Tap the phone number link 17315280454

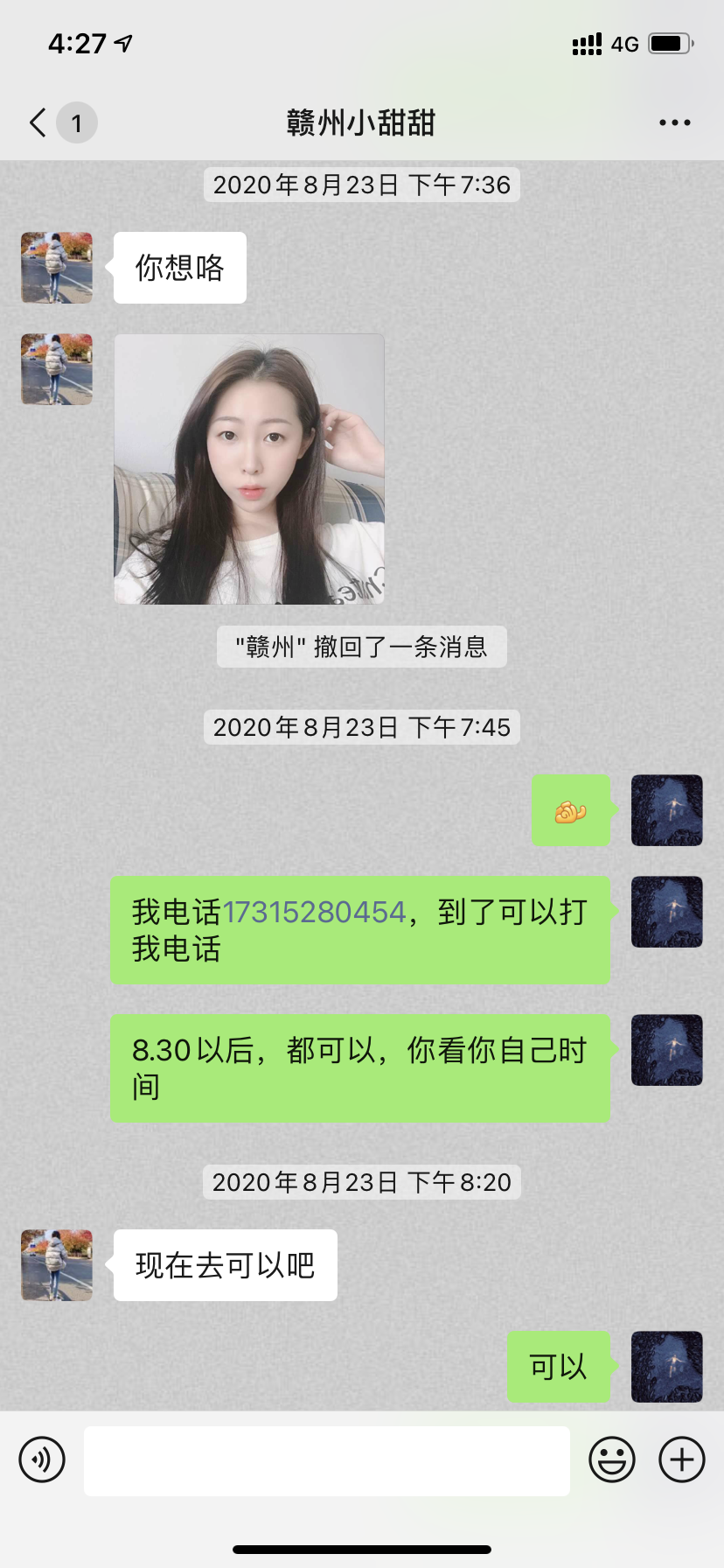[x=314, y=912]
